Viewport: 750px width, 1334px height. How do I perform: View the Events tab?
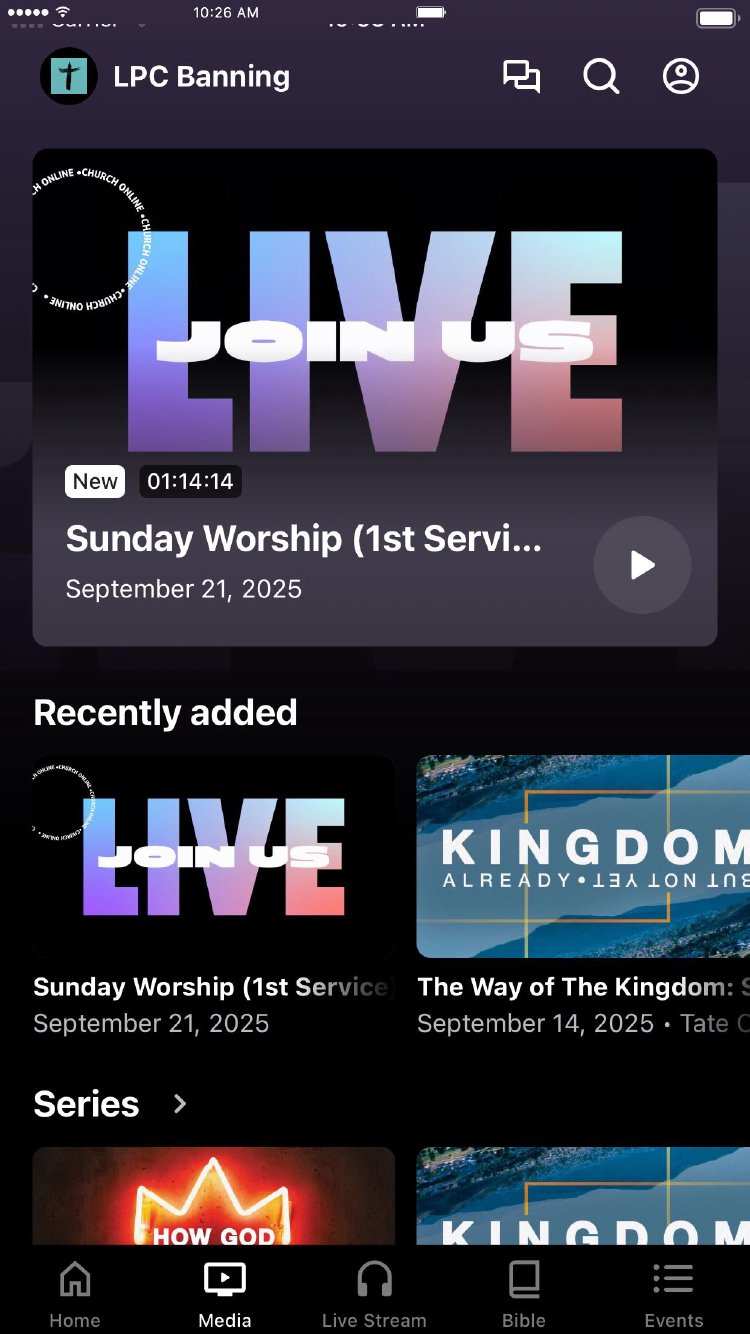point(673,1294)
